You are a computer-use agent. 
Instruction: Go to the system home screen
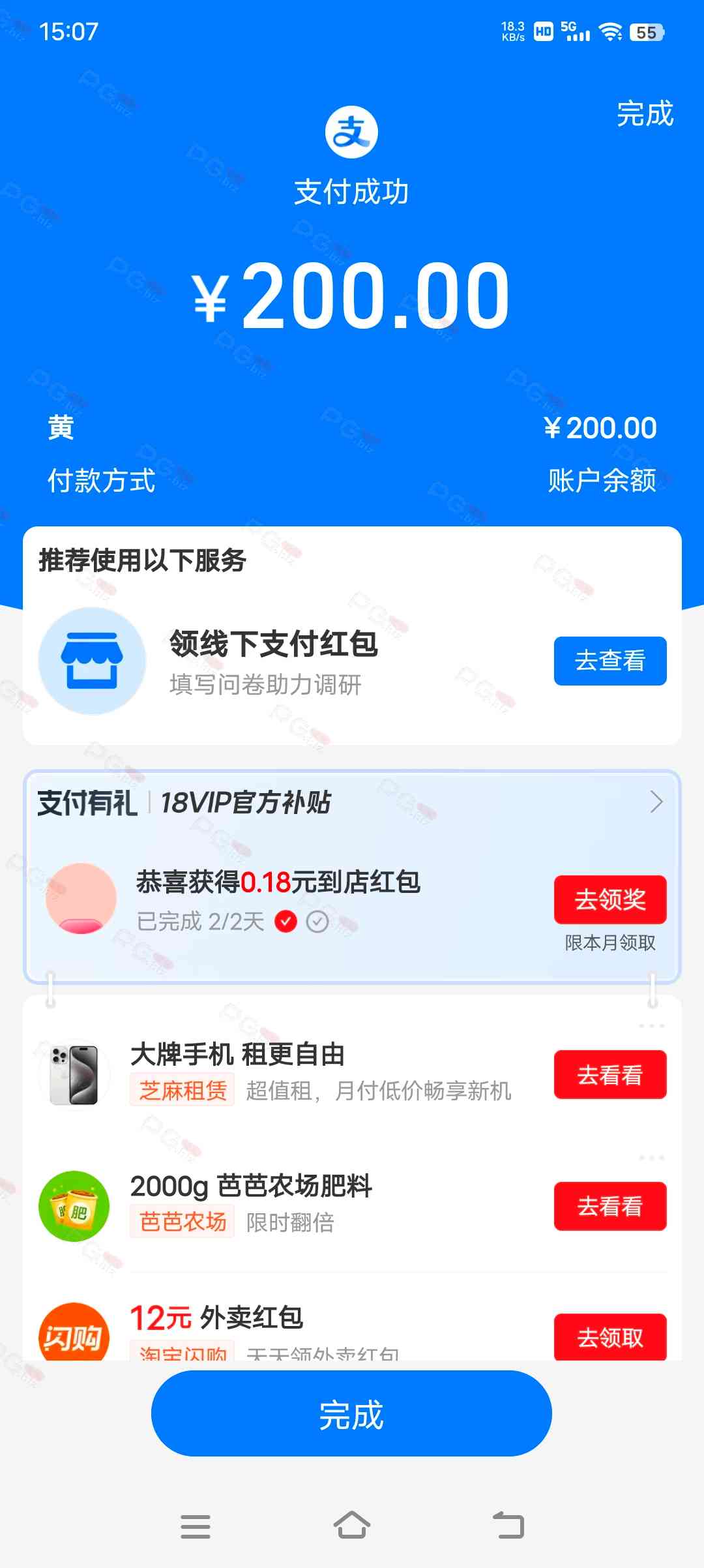(x=351, y=1526)
